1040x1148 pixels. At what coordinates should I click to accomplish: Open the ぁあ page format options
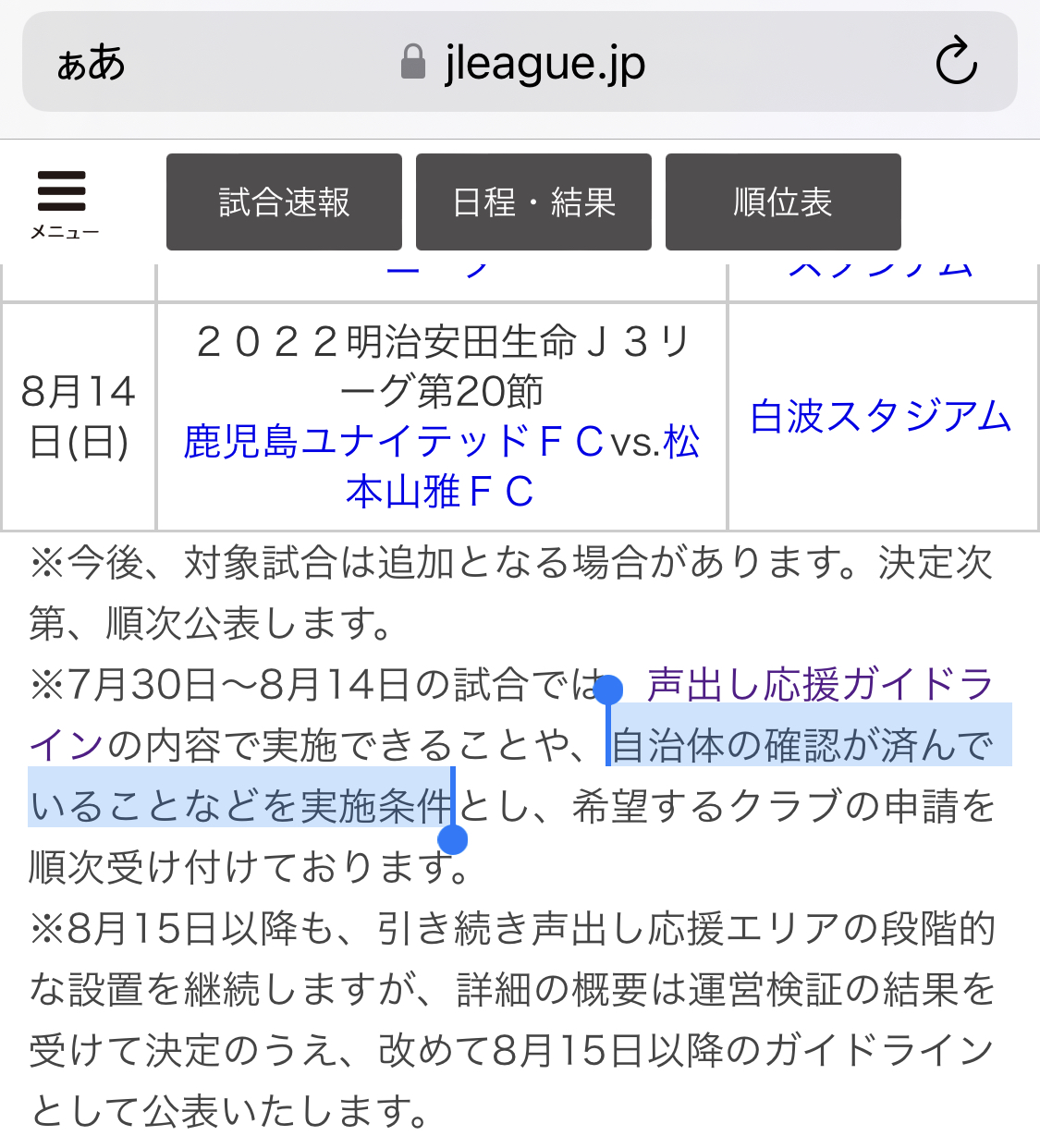[x=91, y=63]
